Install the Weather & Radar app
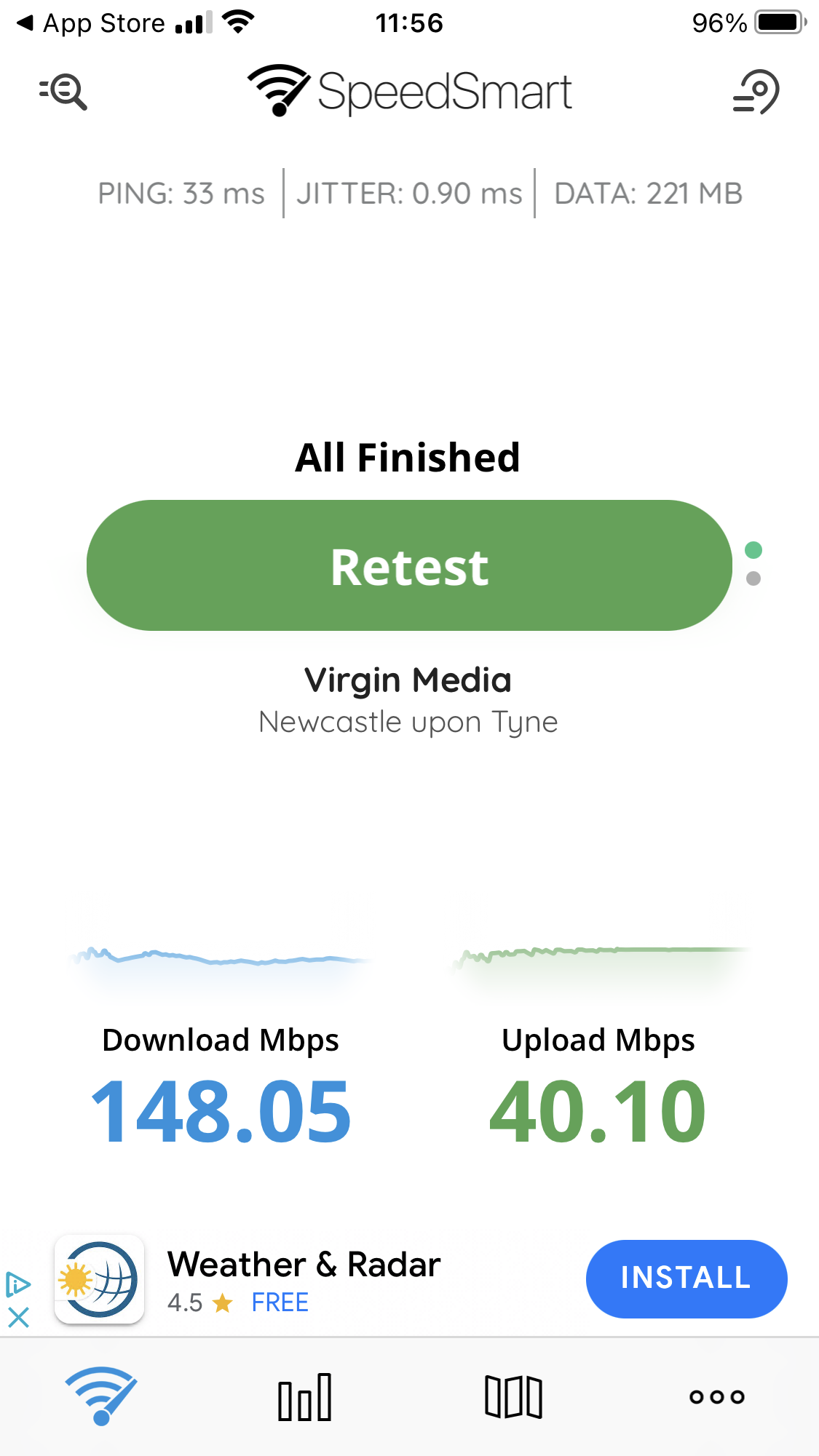819x1456 pixels. pyautogui.click(x=686, y=1278)
